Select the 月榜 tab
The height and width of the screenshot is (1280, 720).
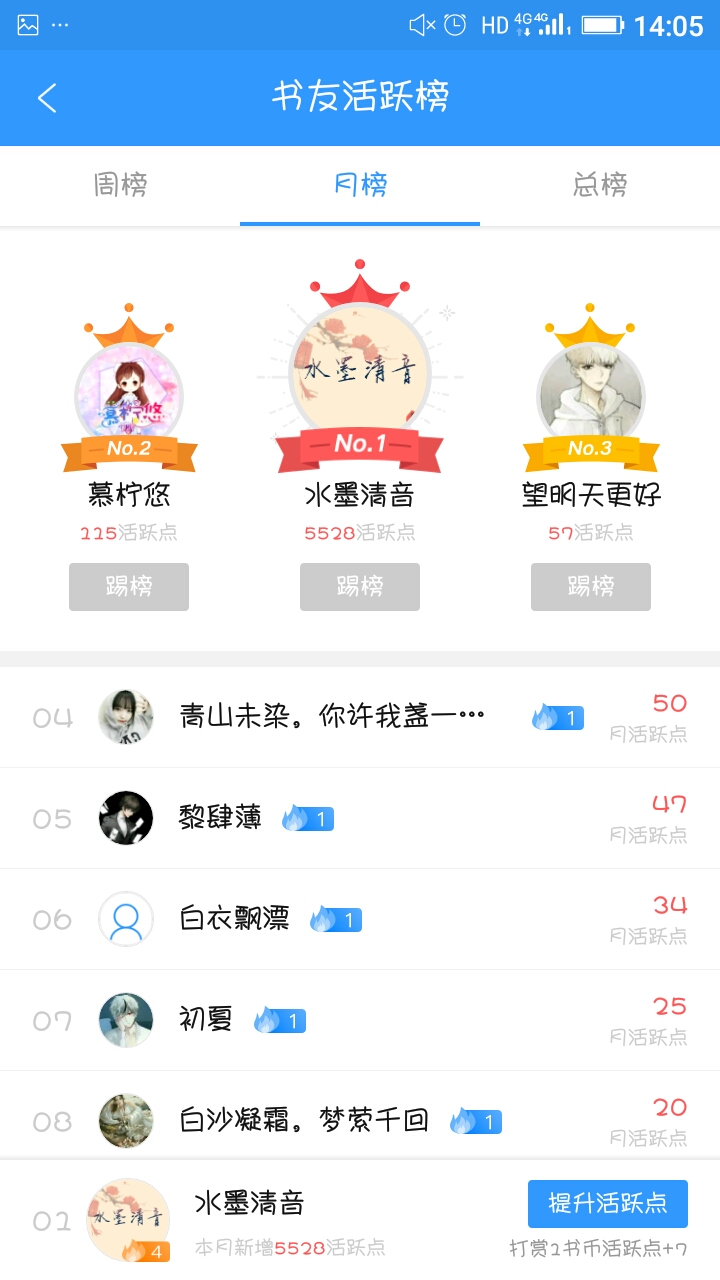[x=360, y=185]
